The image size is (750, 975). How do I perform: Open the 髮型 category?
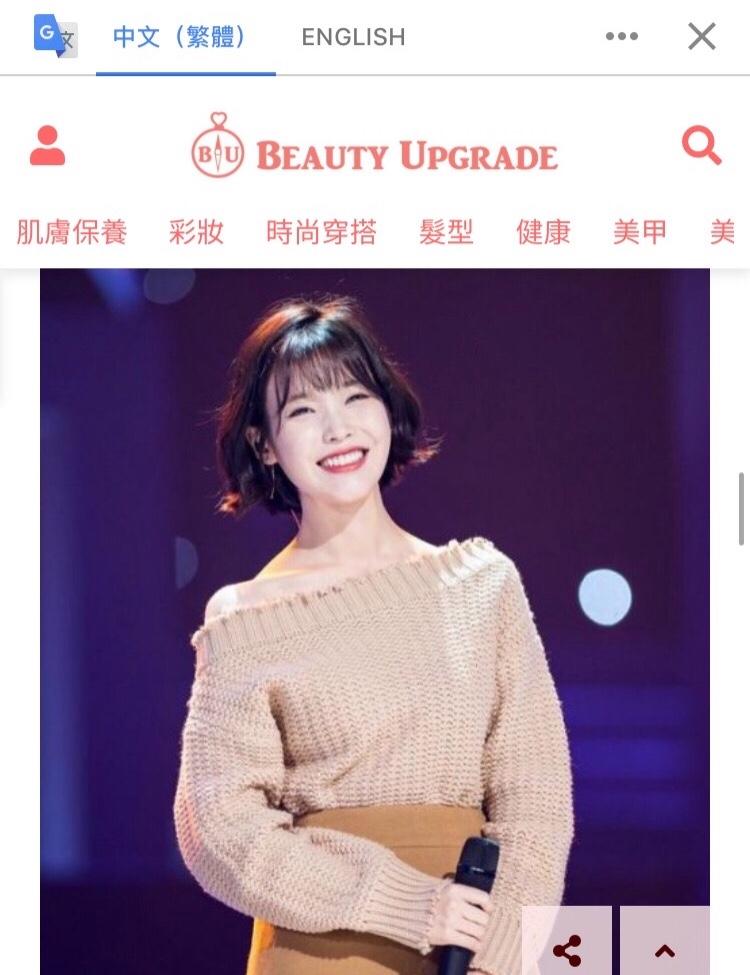coord(446,233)
